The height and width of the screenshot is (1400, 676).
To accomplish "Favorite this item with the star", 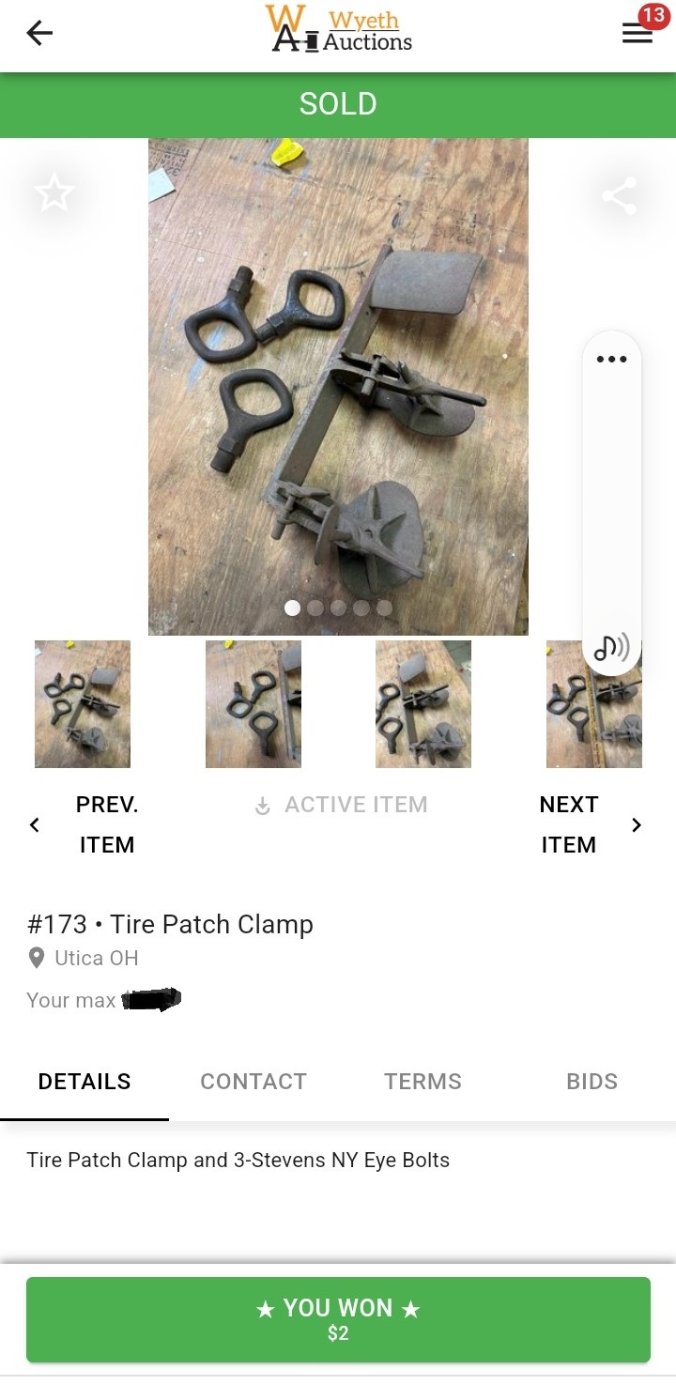I will [x=54, y=192].
